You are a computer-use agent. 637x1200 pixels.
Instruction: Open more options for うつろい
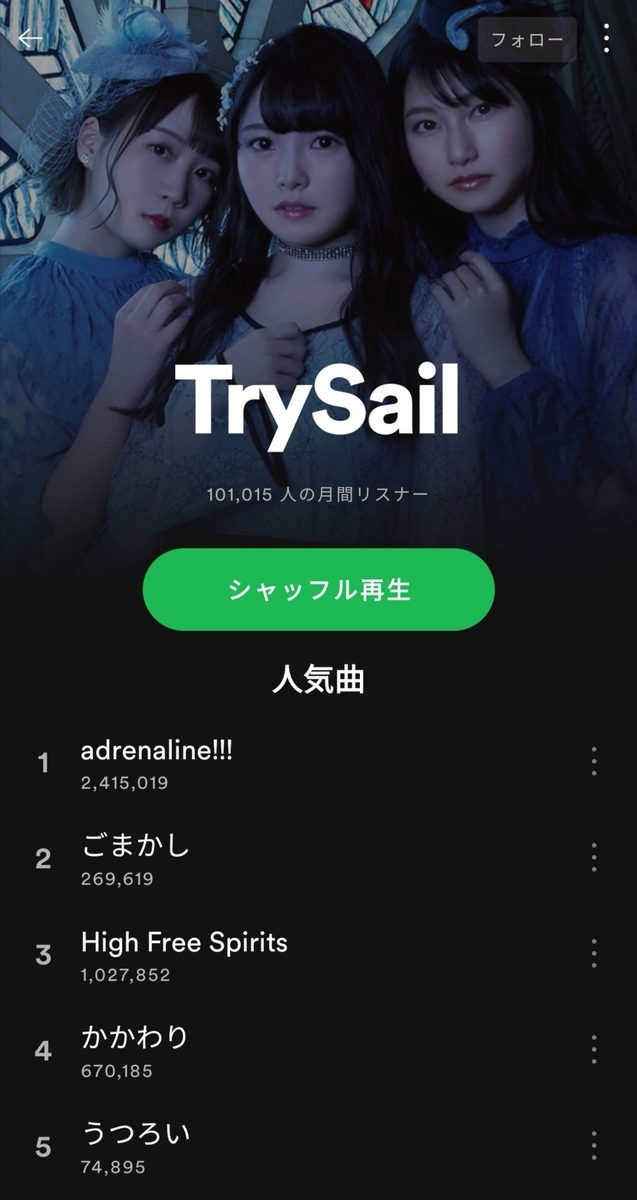coord(594,1145)
